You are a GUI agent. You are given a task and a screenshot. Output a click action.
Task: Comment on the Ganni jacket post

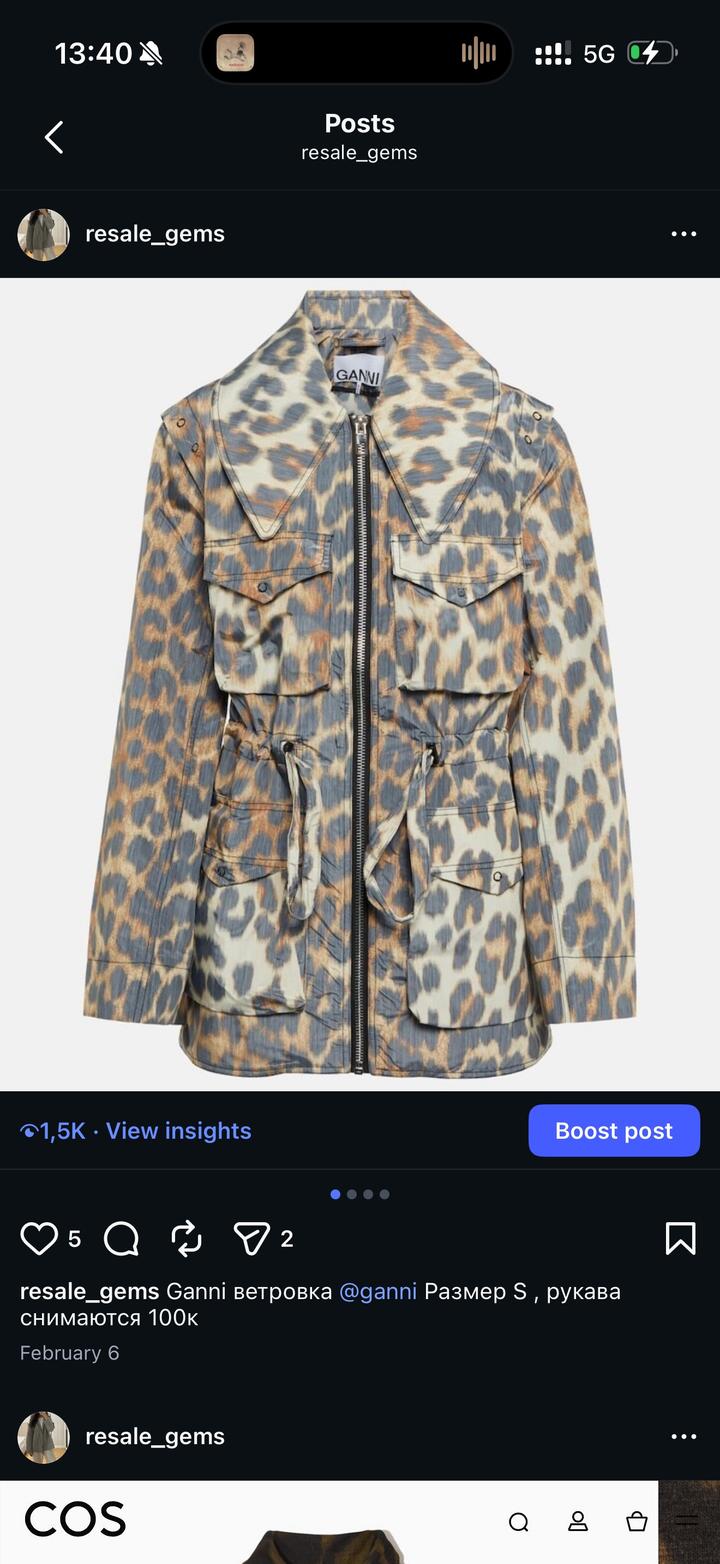pyautogui.click(x=121, y=1239)
